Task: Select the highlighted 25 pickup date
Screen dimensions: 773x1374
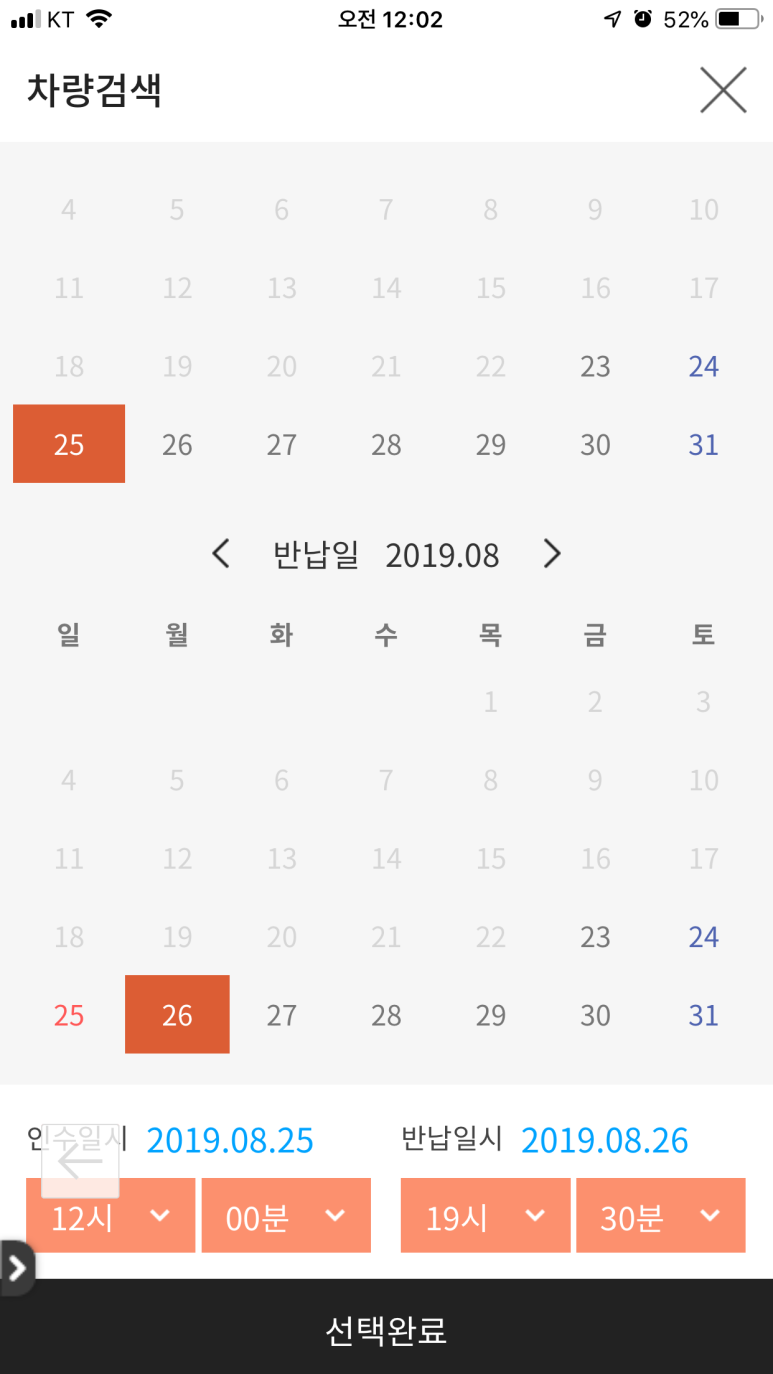Action: pos(69,444)
